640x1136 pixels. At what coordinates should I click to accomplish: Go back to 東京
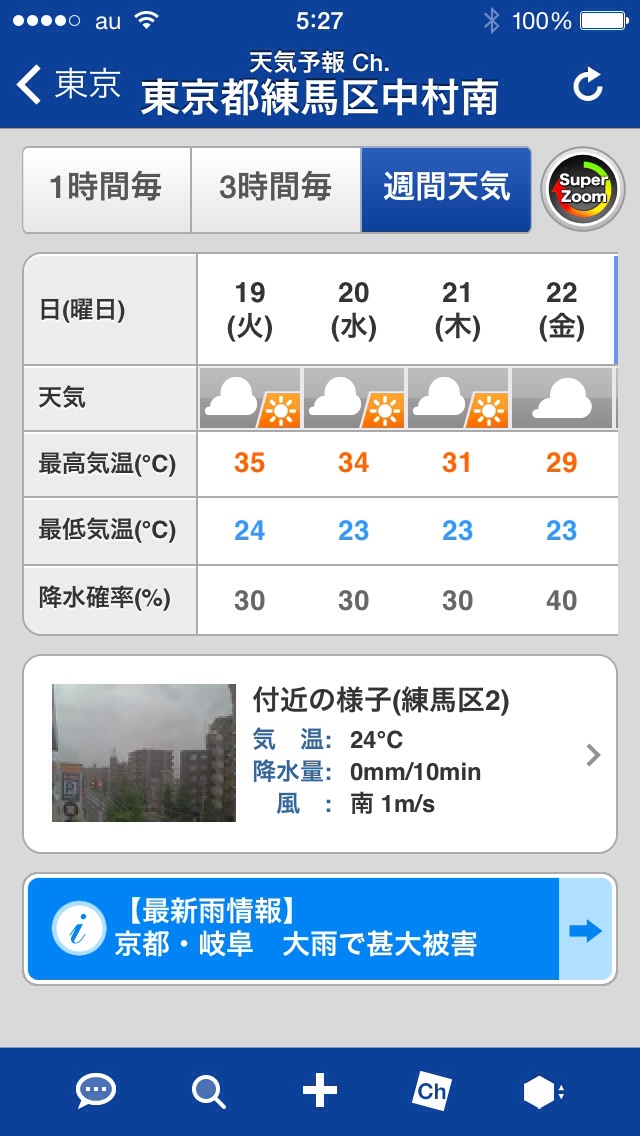click(68, 84)
